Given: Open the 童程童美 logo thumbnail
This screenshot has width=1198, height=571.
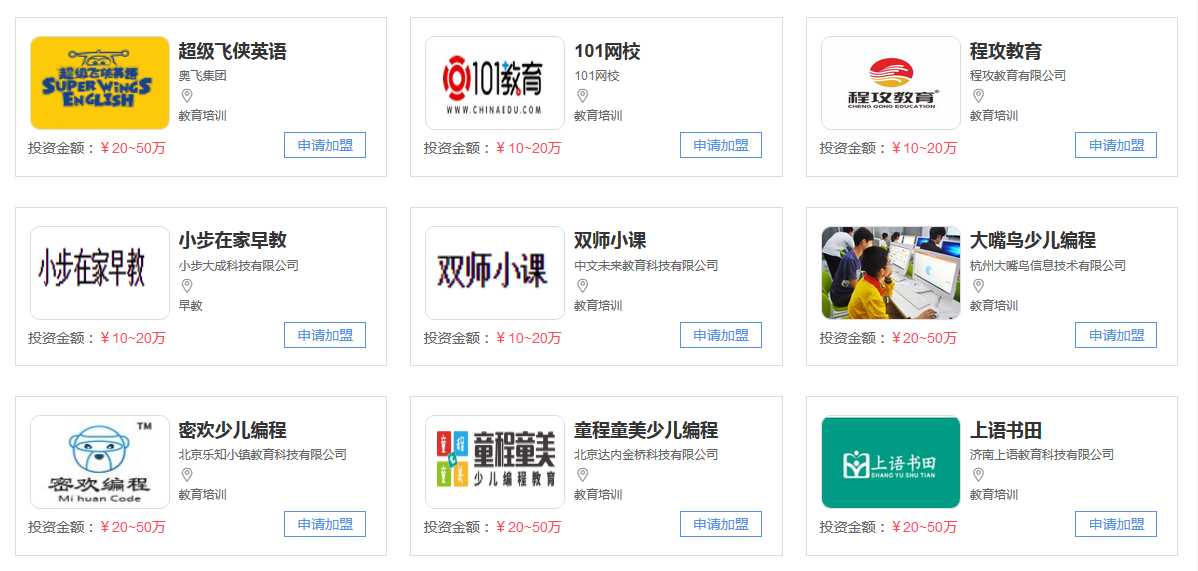Looking at the screenshot, I should click(495, 462).
